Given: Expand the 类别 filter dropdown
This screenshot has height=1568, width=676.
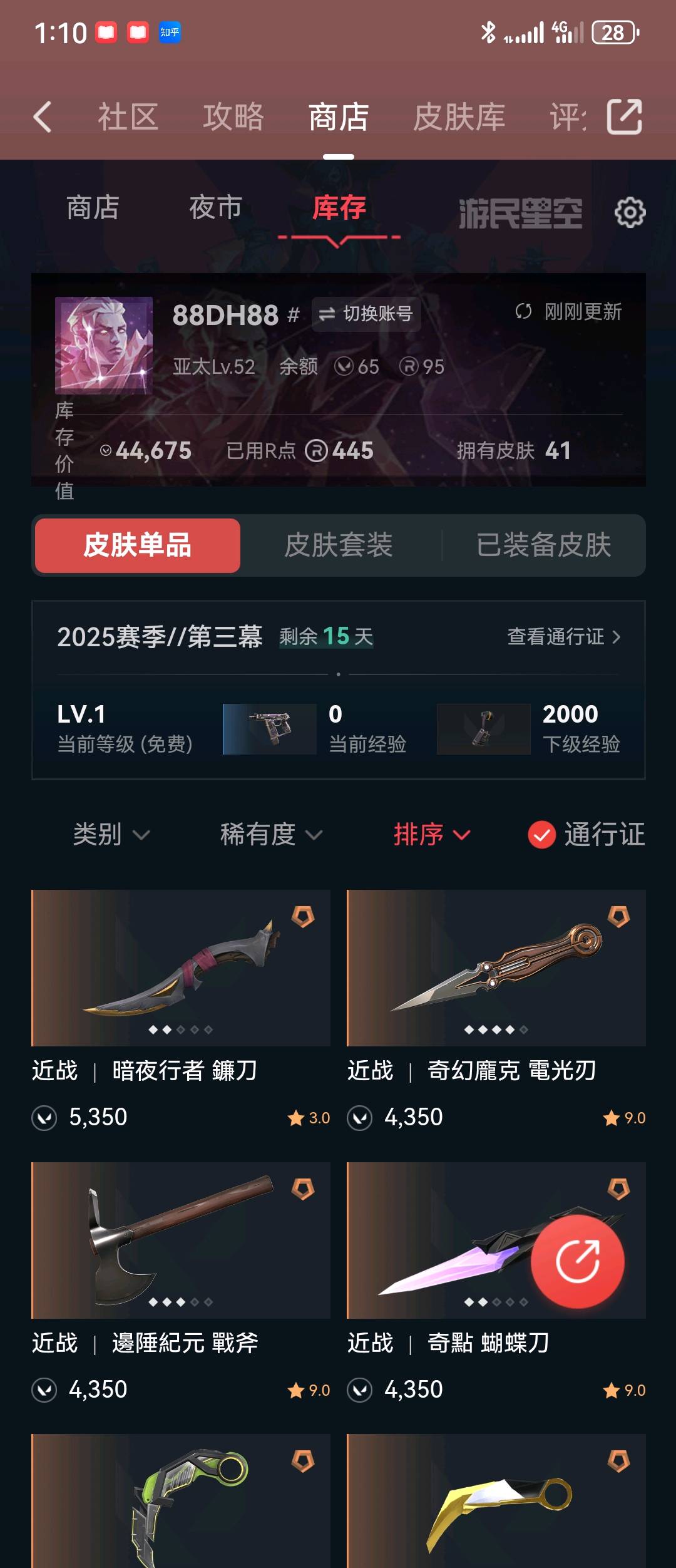Looking at the screenshot, I should click(x=111, y=835).
